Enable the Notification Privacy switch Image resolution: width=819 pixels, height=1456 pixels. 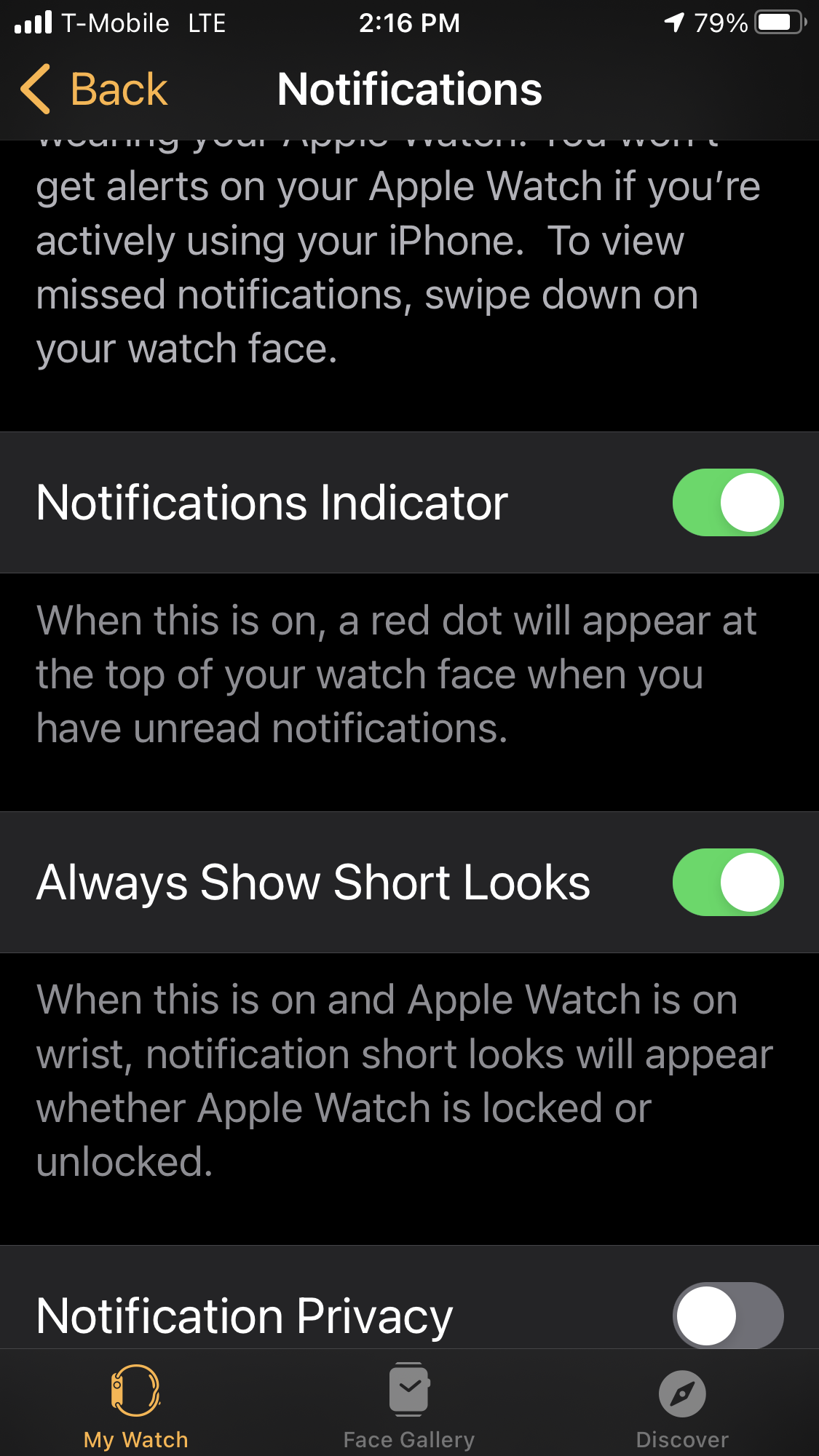[727, 1316]
